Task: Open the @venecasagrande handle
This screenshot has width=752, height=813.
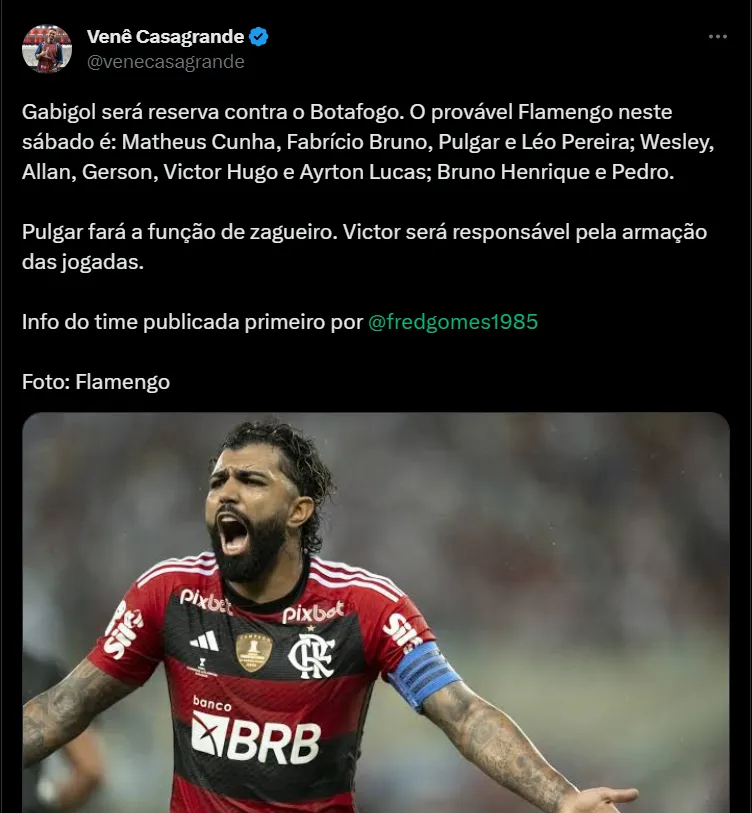Action: pyautogui.click(x=165, y=62)
